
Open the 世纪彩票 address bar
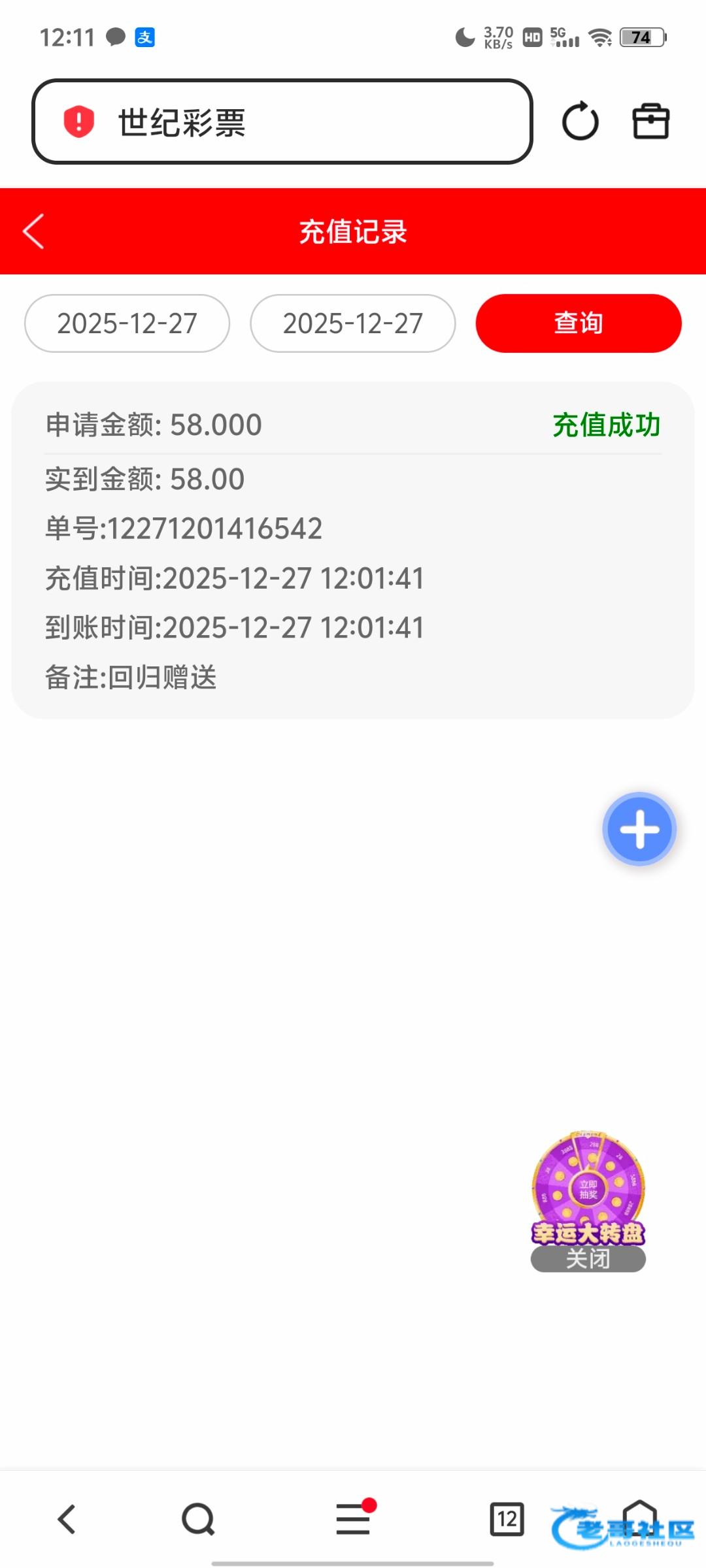tap(281, 122)
